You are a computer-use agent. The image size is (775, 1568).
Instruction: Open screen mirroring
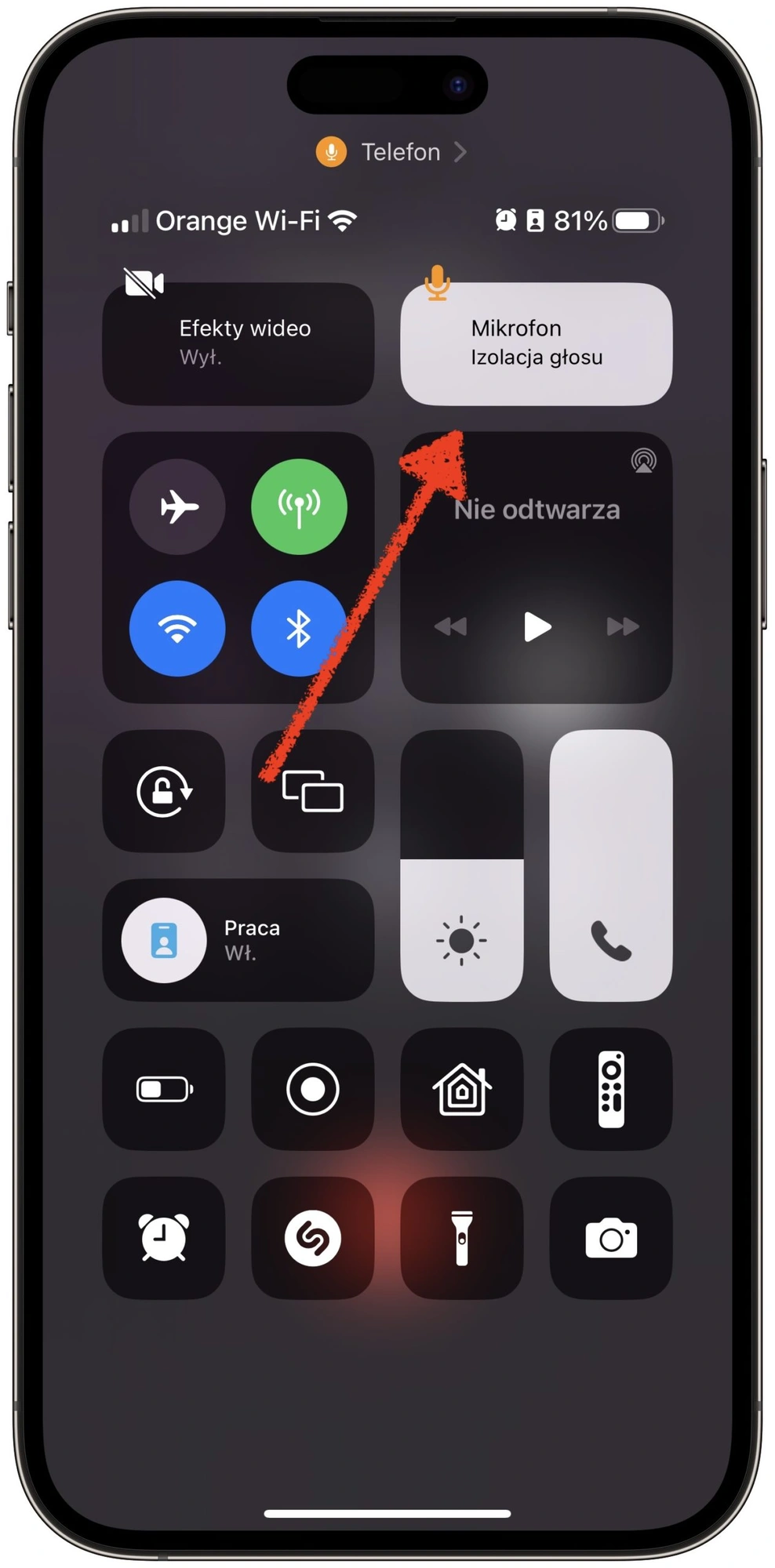click(x=312, y=791)
